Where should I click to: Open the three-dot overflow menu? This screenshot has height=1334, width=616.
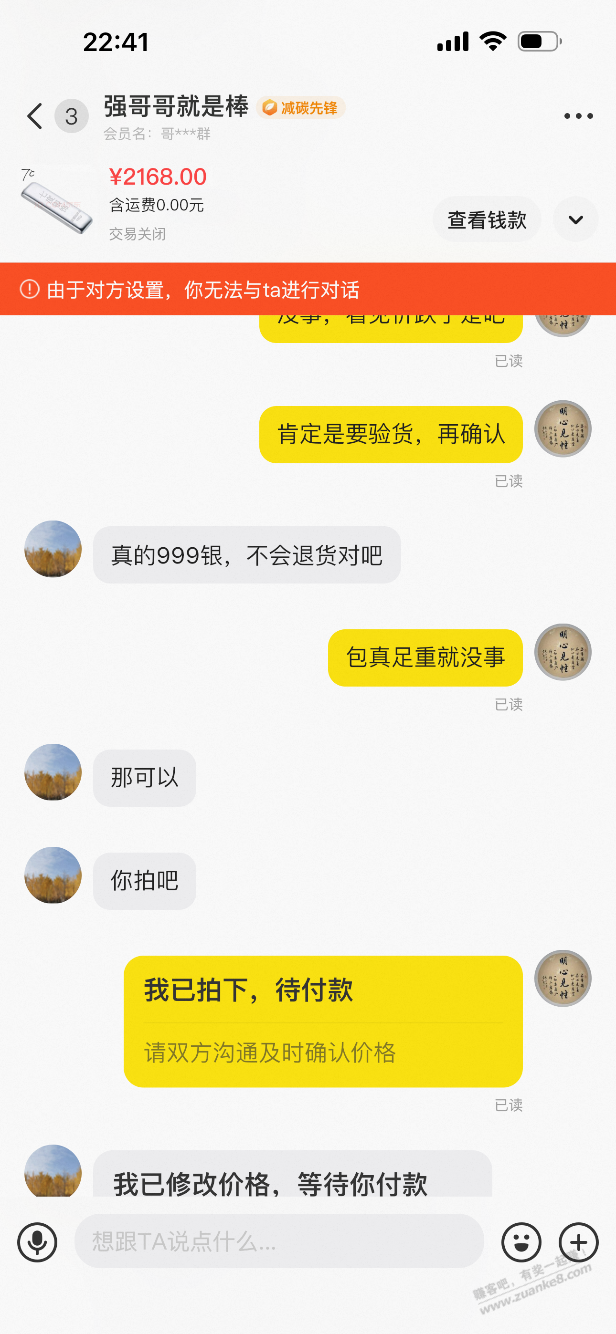(x=578, y=117)
